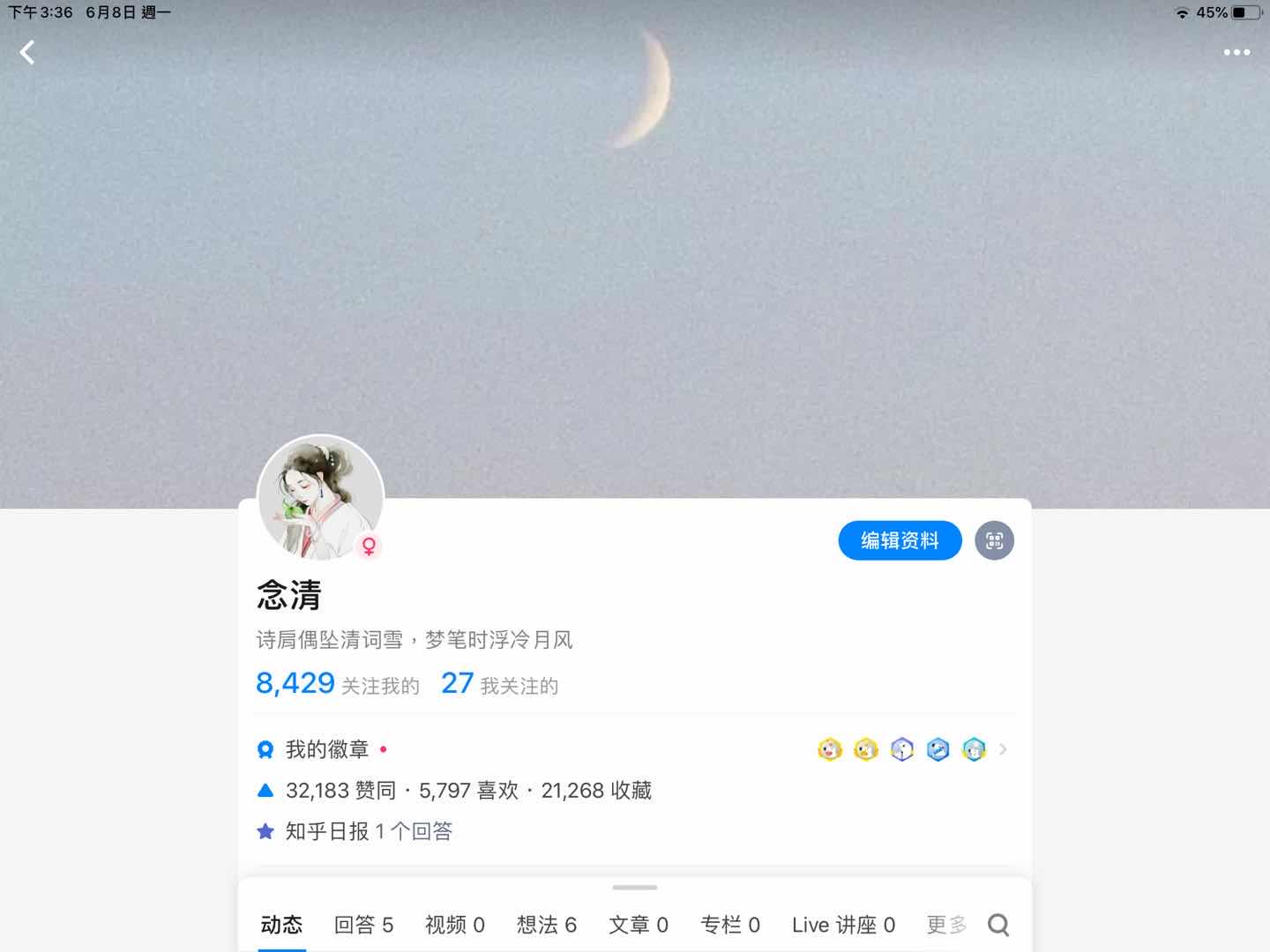Switch to the 想法 6 tab
Viewport: 1270px width, 952px height.
pos(546,925)
